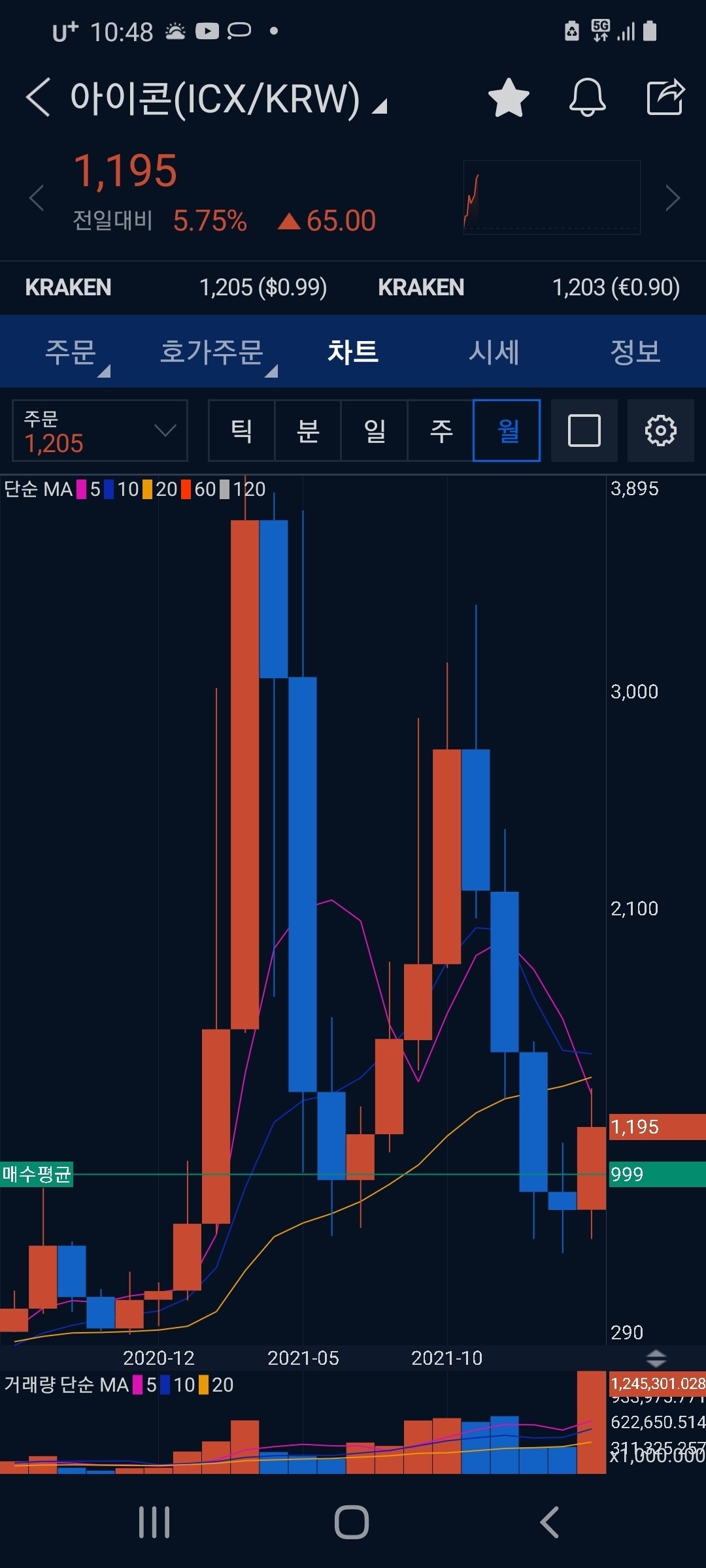Viewport: 706px width, 1568px height.
Task: Switch chart to the 일 interval
Action: tap(375, 431)
